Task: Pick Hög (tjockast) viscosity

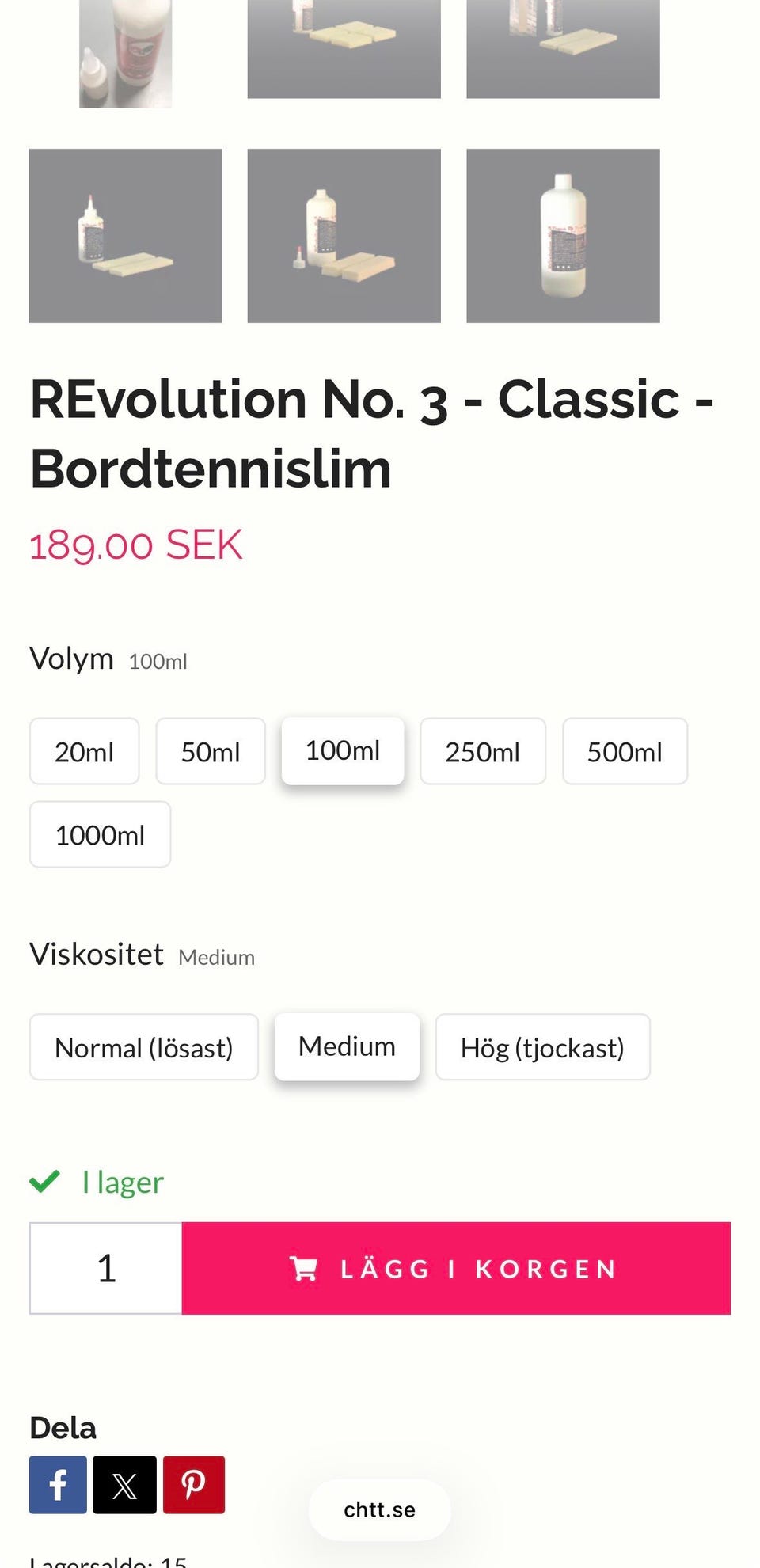Action: click(542, 1047)
